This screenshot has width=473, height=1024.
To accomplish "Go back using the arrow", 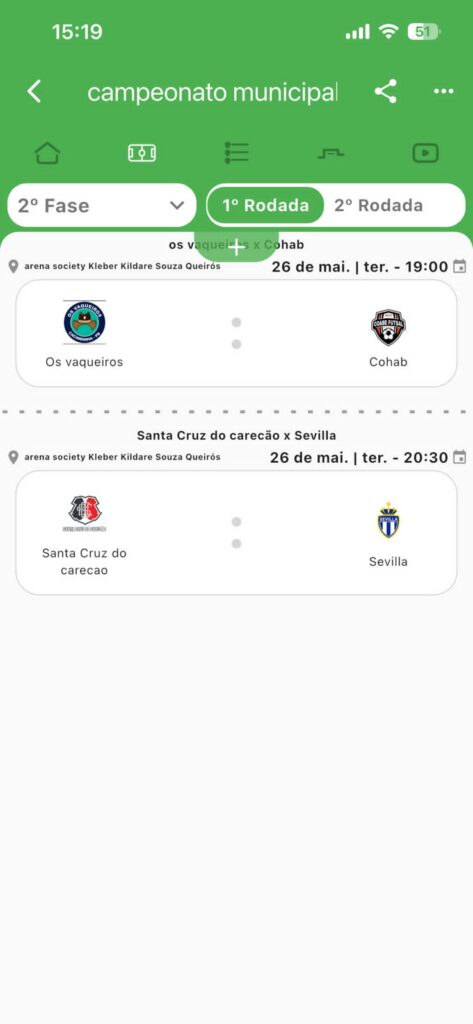I will (x=34, y=91).
